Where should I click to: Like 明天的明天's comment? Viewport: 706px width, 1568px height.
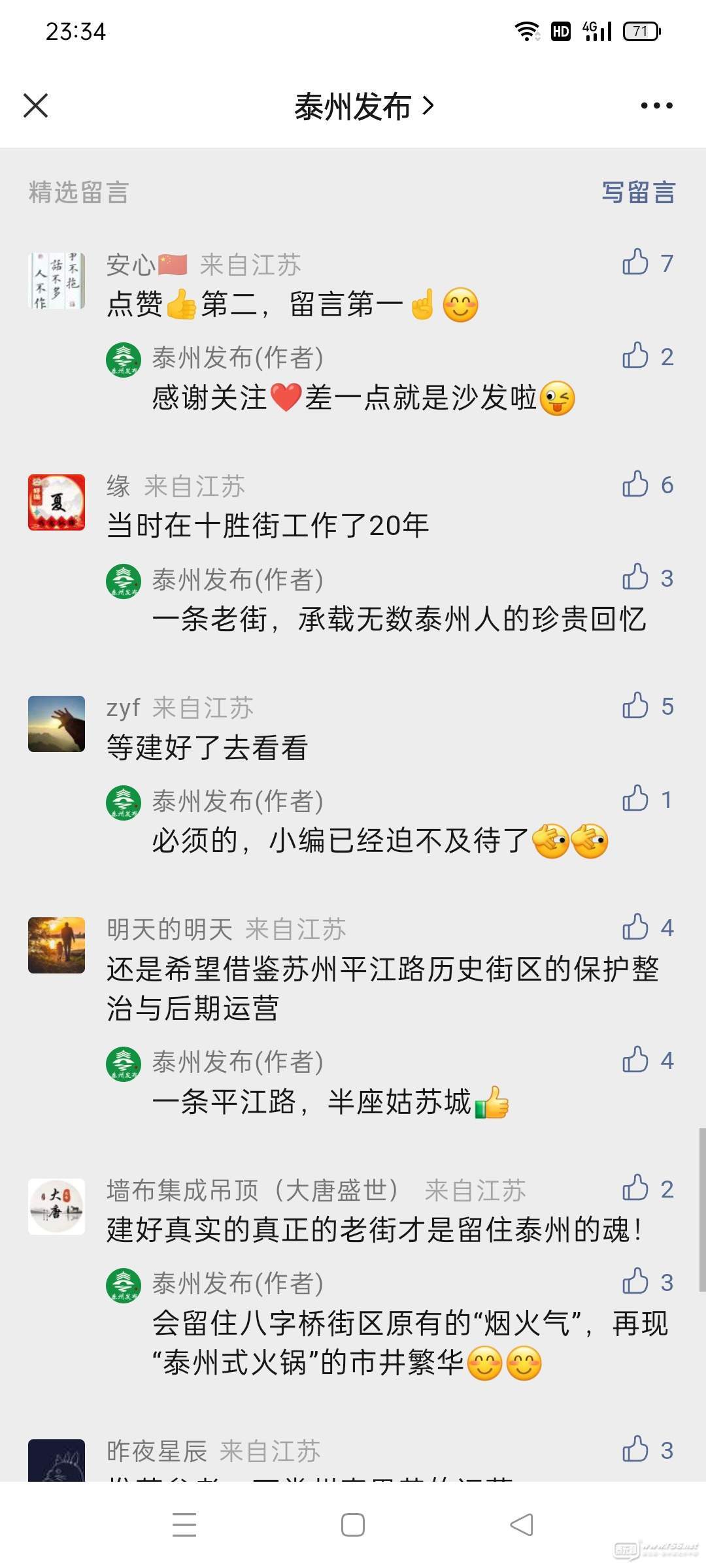coord(635,928)
